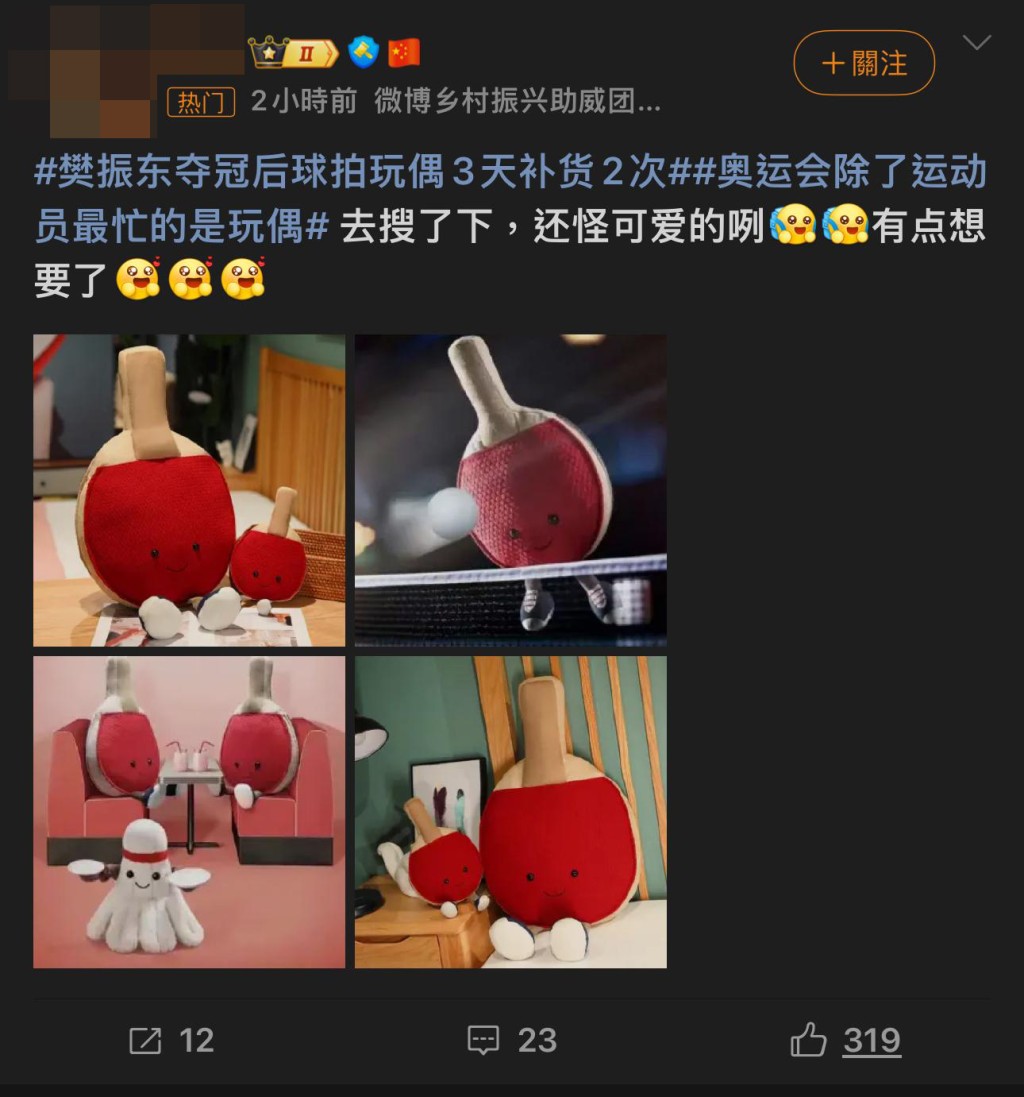1024x1097 pixels.
Task: View photo of paddle plush hitting ball
Action: pos(510,490)
